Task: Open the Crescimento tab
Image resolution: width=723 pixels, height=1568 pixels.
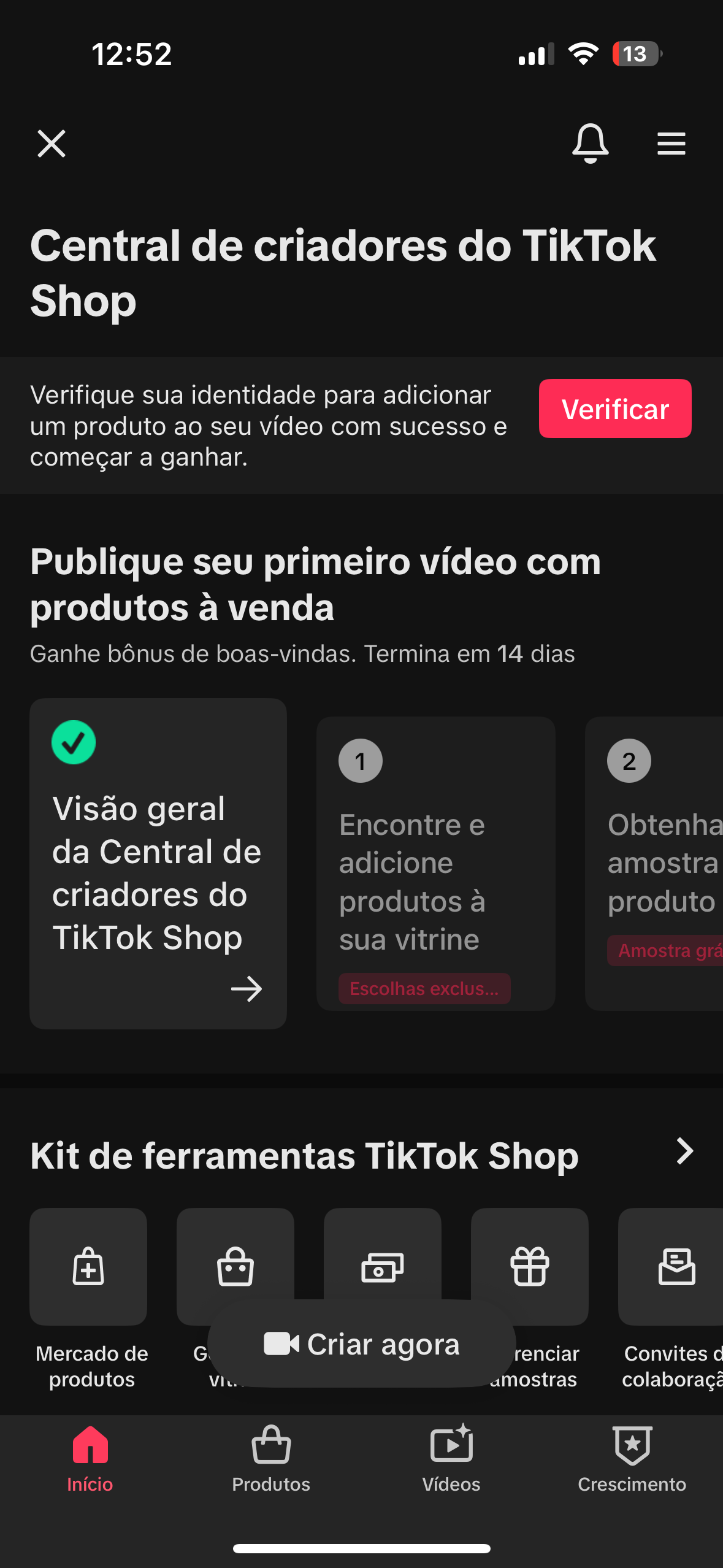Action: (x=632, y=1459)
